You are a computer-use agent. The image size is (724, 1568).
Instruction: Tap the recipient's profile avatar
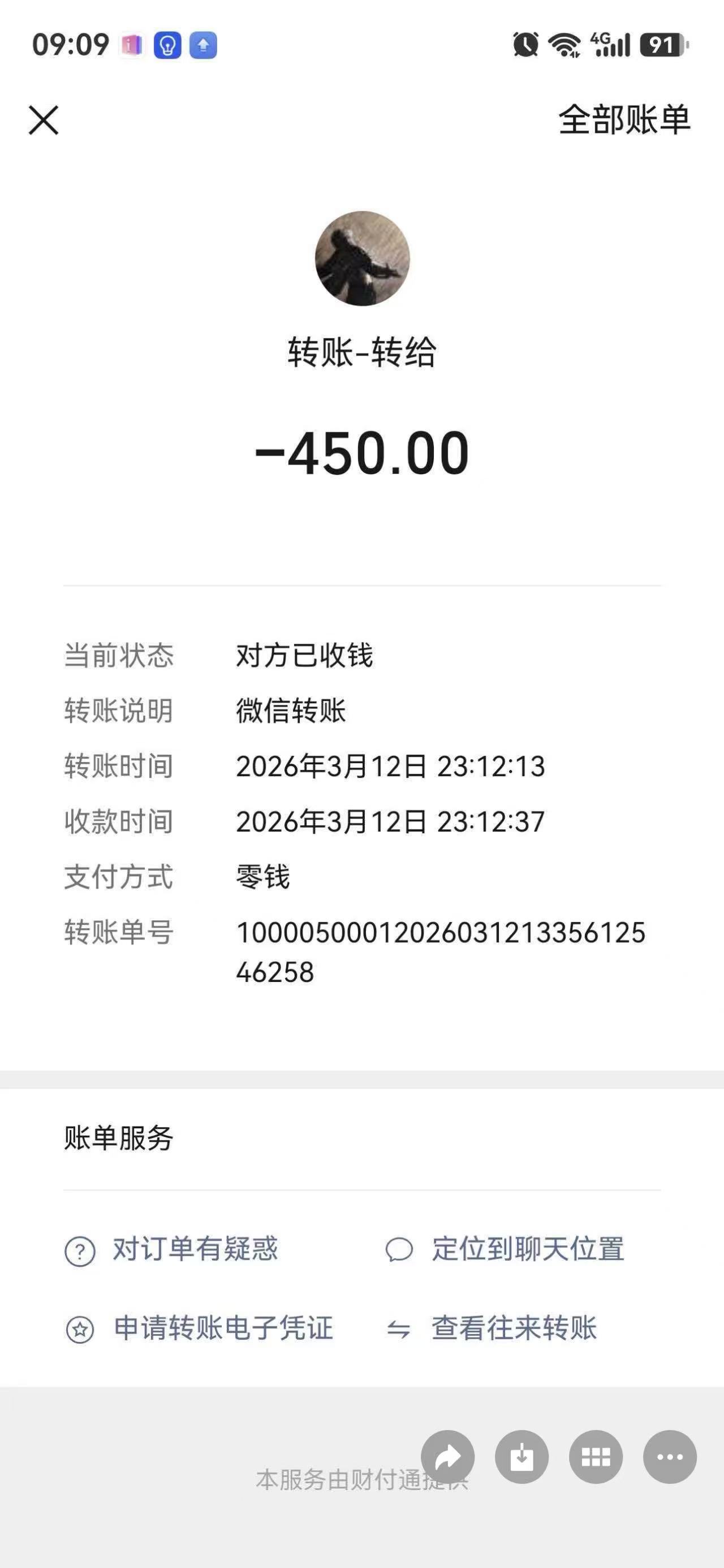(363, 259)
